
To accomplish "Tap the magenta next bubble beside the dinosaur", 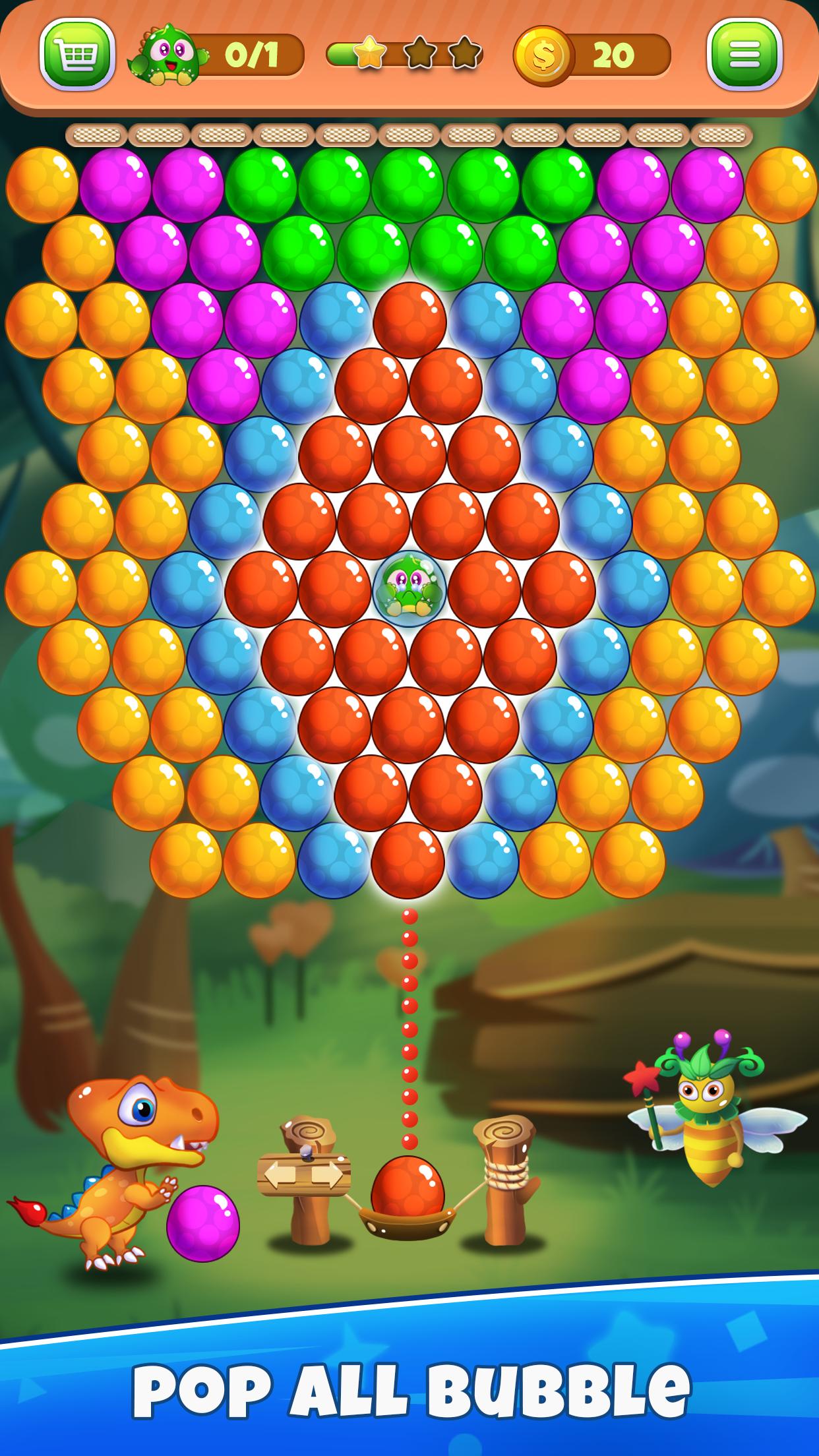I will tap(202, 1224).
